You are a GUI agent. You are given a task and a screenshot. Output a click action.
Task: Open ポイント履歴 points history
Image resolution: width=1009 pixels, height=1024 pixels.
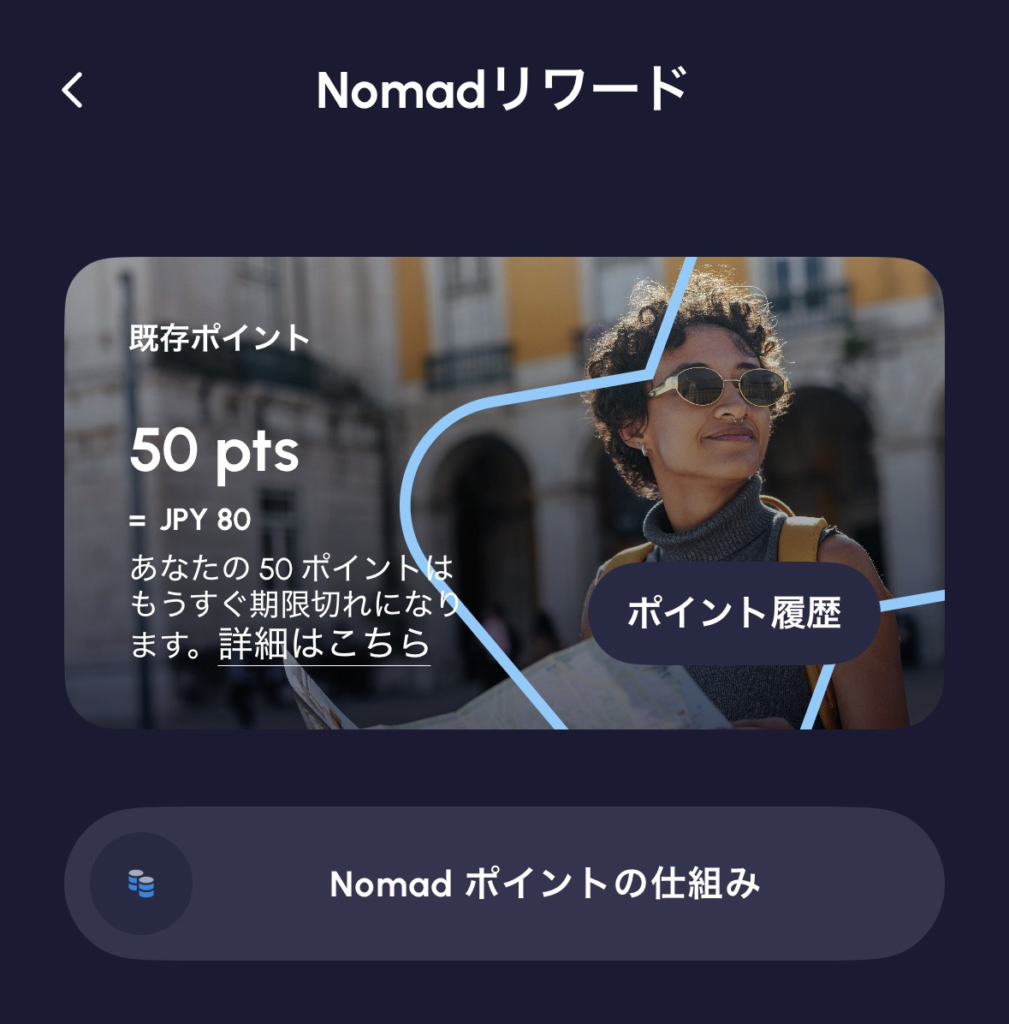click(x=734, y=613)
